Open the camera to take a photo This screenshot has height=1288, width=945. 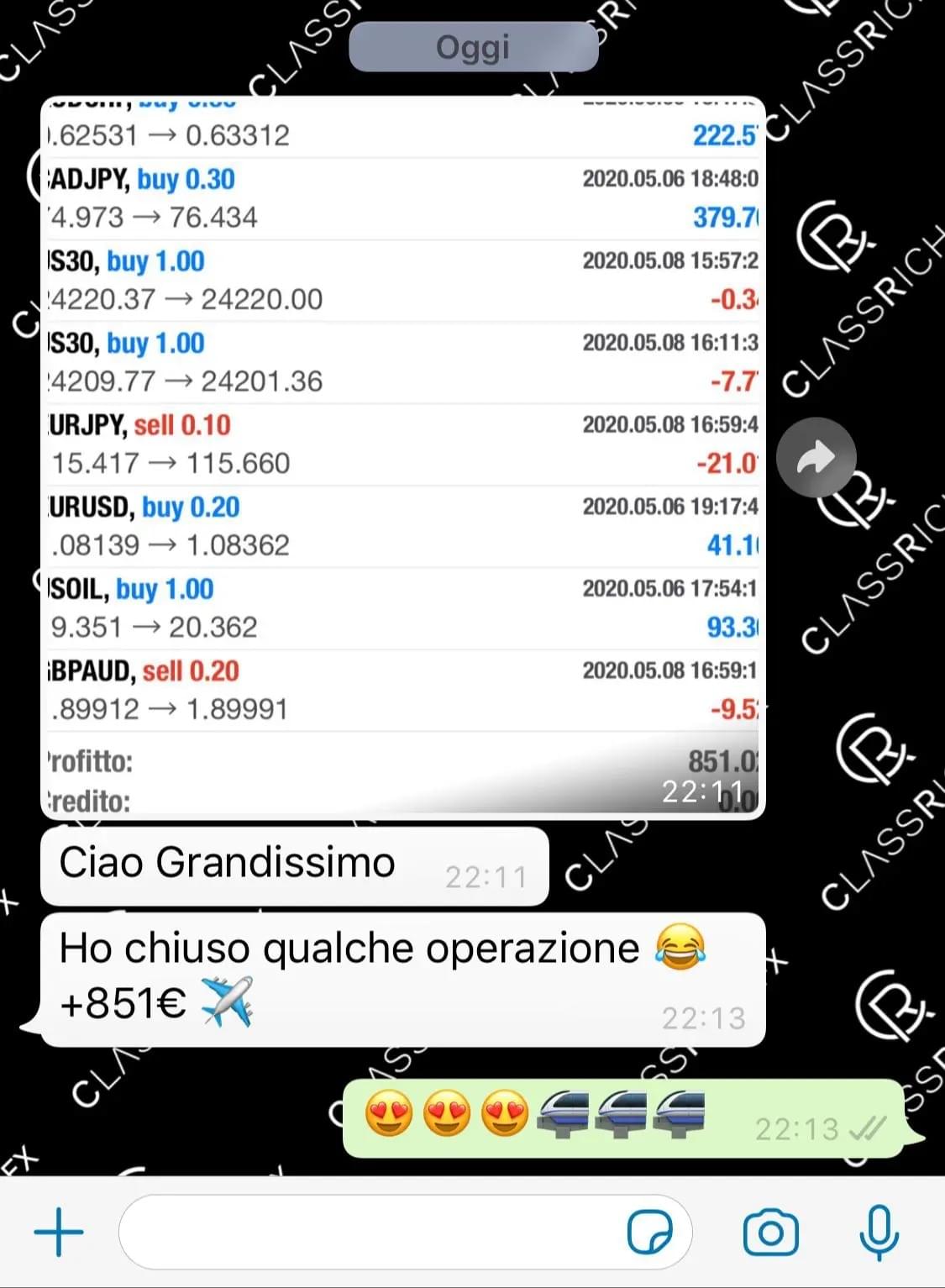pyautogui.click(x=770, y=1233)
